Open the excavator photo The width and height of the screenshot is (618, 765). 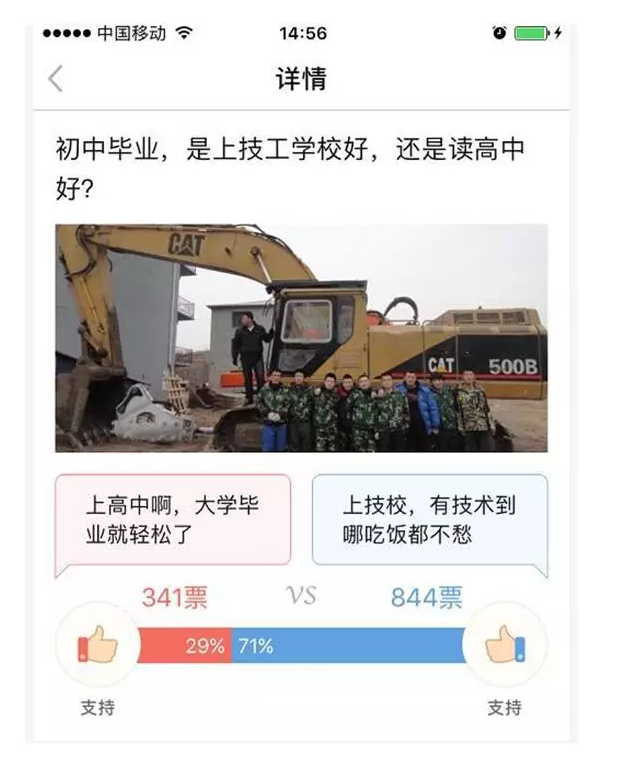(301, 338)
